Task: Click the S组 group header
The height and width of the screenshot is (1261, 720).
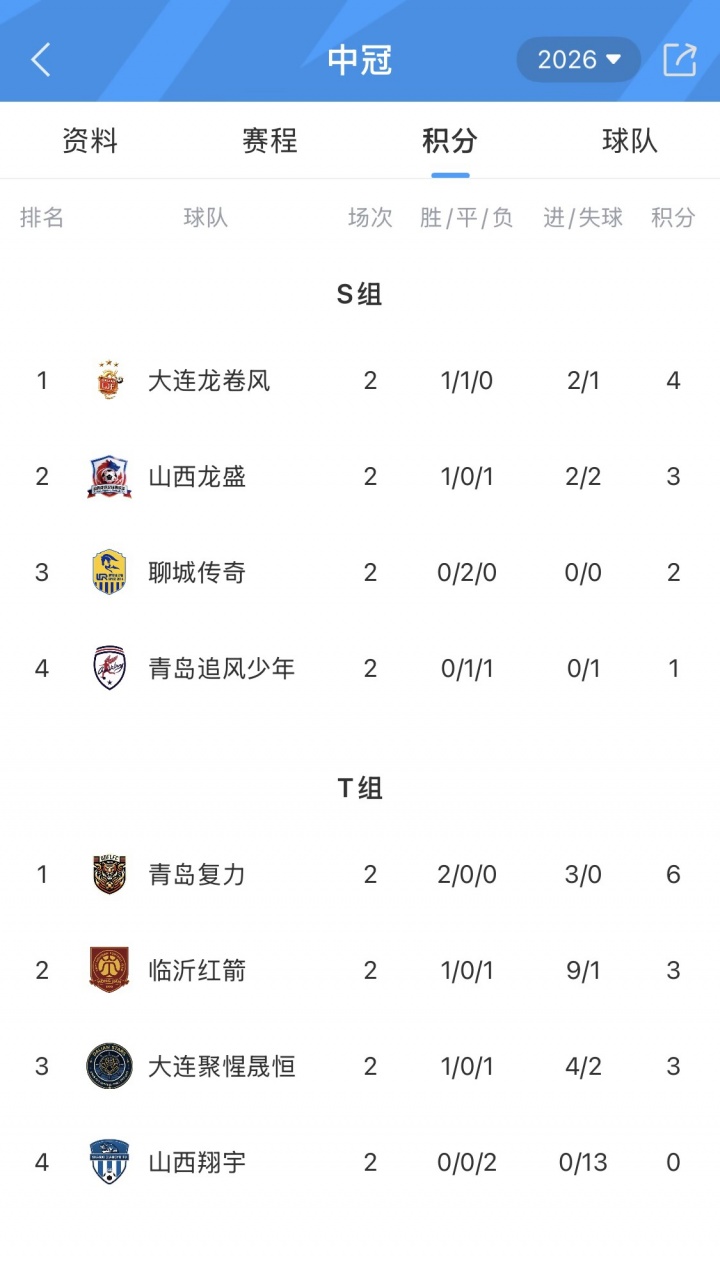Action: tap(360, 294)
